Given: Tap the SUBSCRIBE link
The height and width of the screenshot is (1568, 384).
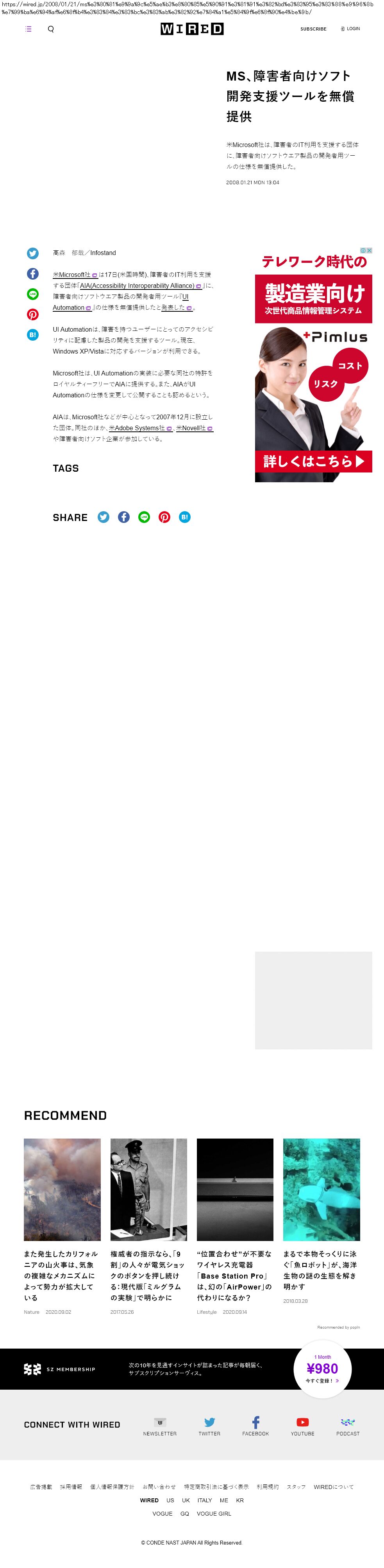Looking at the screenshot, I should (x=313, y=29).
